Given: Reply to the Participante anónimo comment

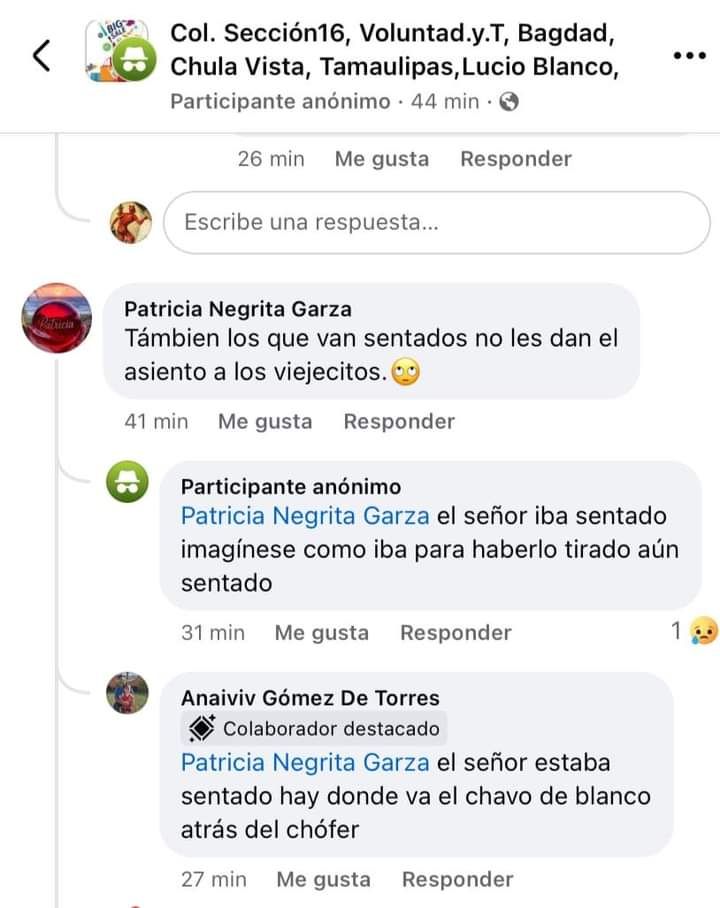Looking at the screenshot, I should [x=455, y=633].
